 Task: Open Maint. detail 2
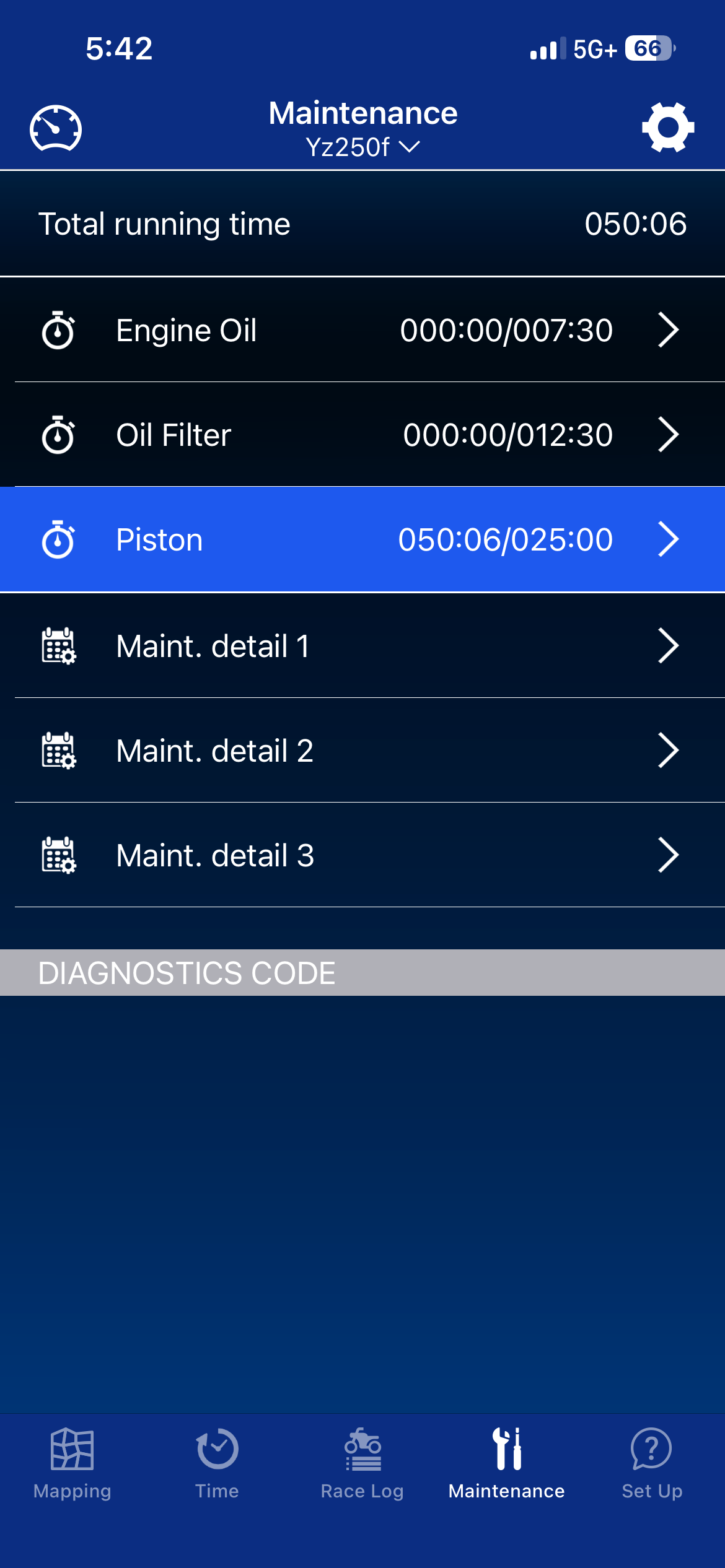coord(362,751)
